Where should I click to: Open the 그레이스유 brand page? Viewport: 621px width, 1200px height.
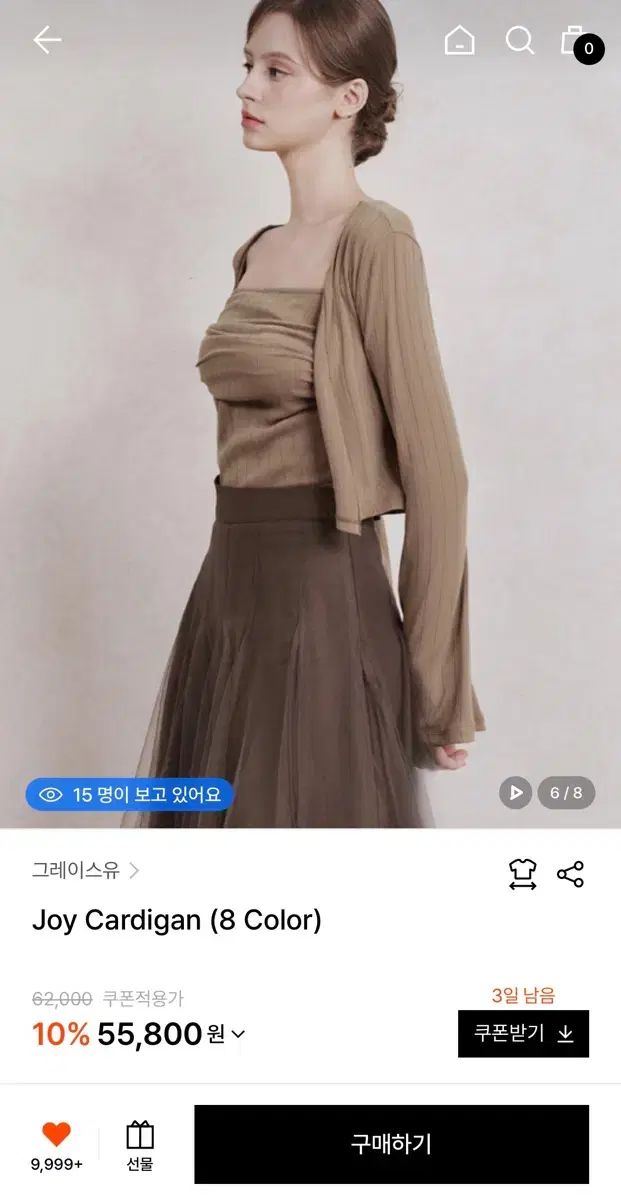click(x=85, y=870)
